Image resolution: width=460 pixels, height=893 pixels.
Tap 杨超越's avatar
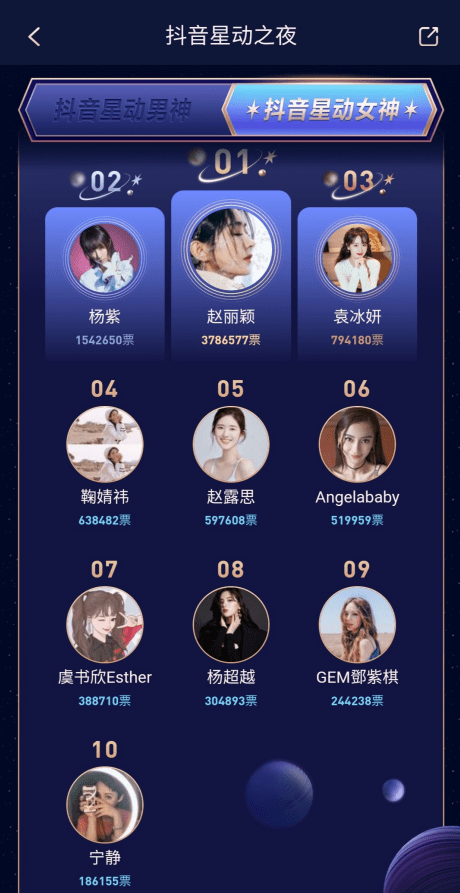231,625
